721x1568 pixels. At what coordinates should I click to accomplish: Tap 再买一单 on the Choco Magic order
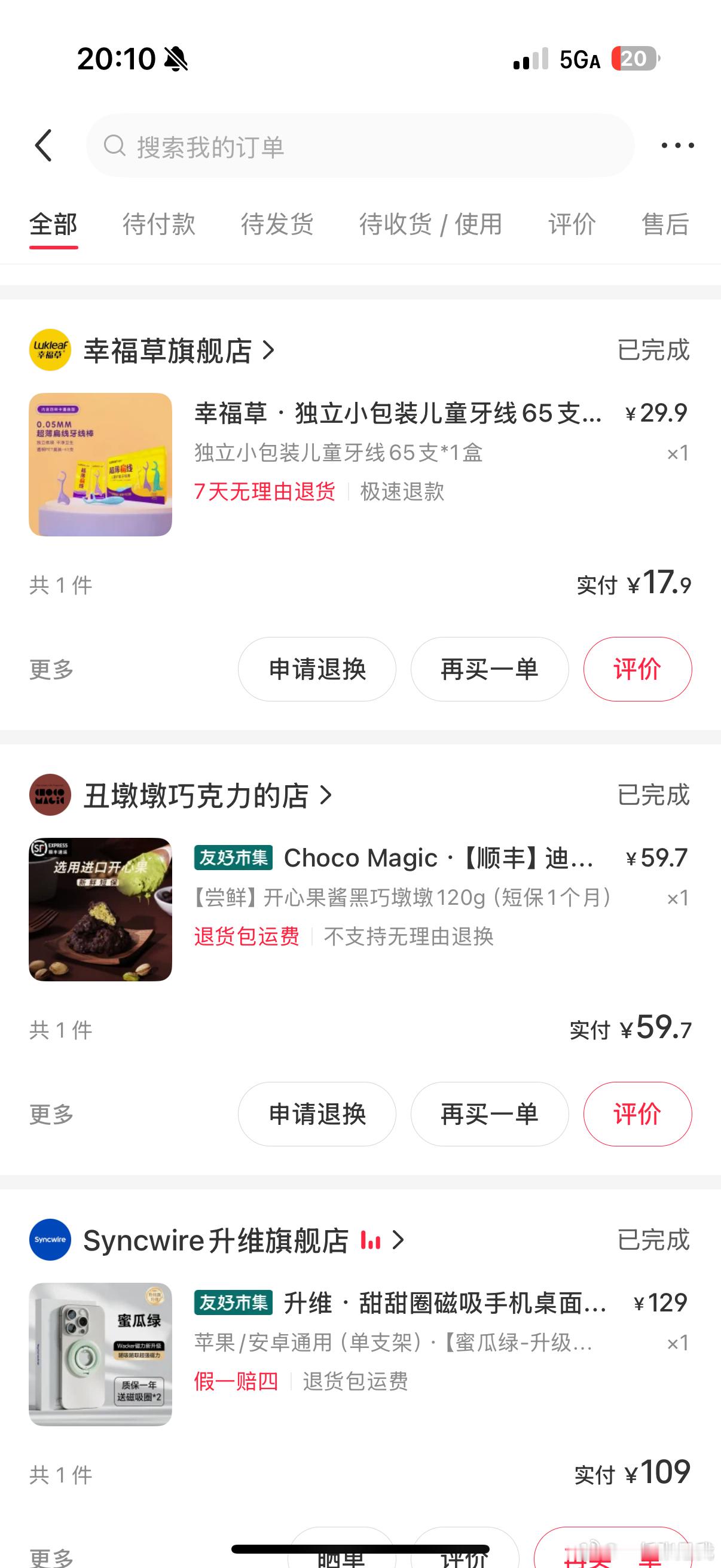point(490,1114)
